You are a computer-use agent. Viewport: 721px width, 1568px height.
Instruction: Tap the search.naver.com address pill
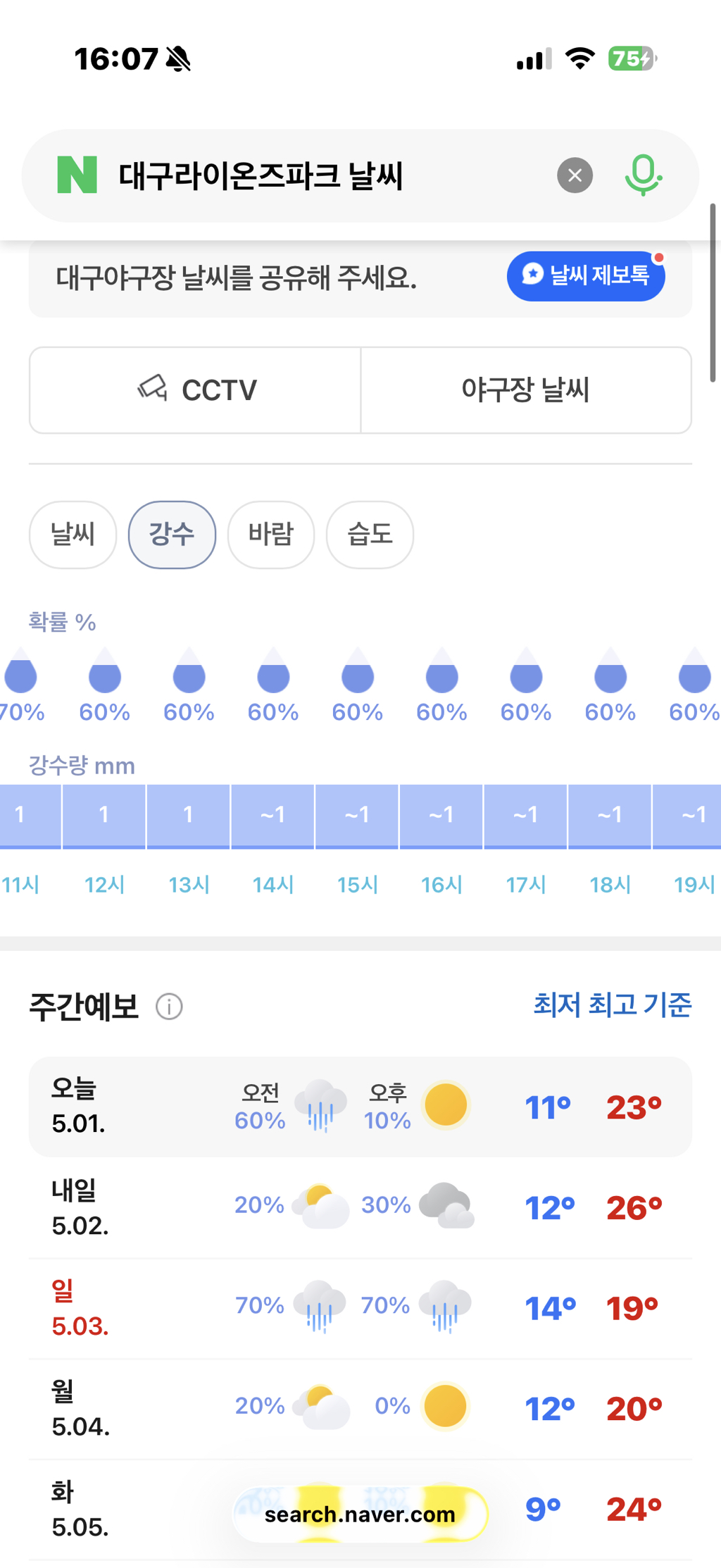coord(360,1514)
